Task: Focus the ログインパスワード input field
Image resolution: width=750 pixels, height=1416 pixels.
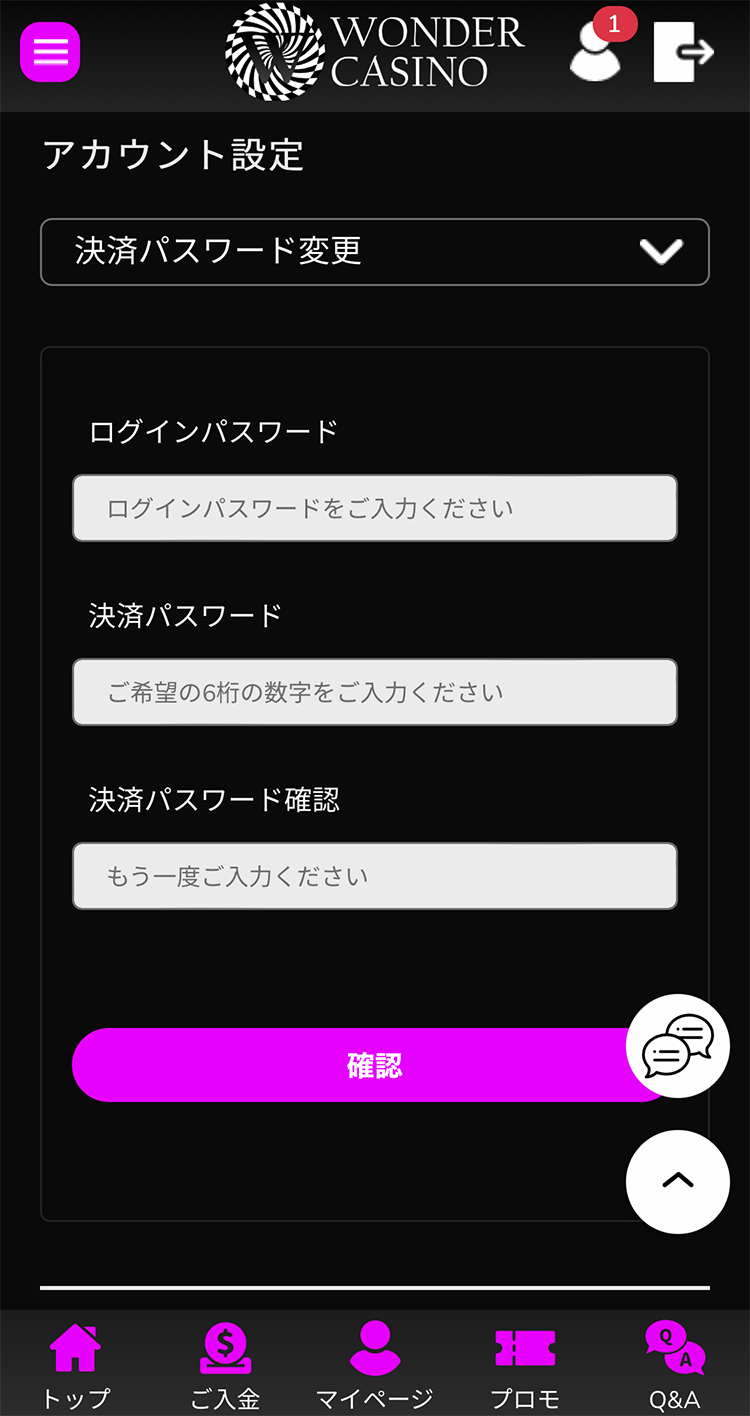Action: (375, 508)
